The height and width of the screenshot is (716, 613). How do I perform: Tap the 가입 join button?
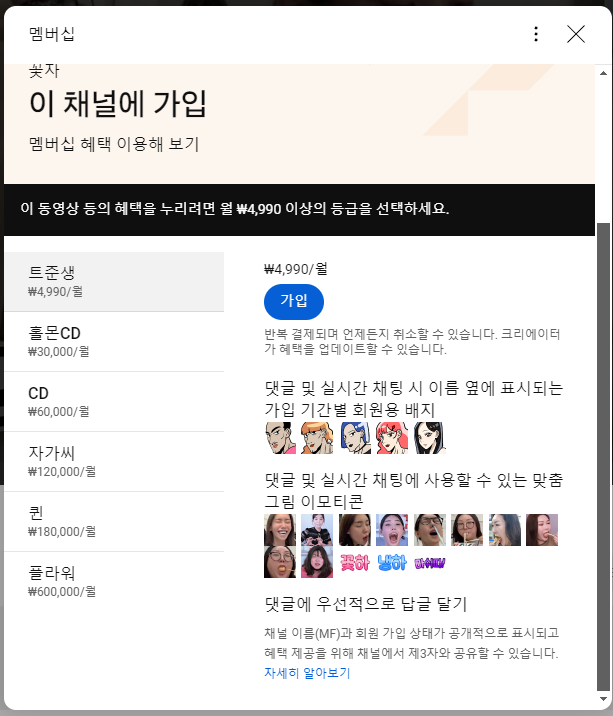(294, 301)
